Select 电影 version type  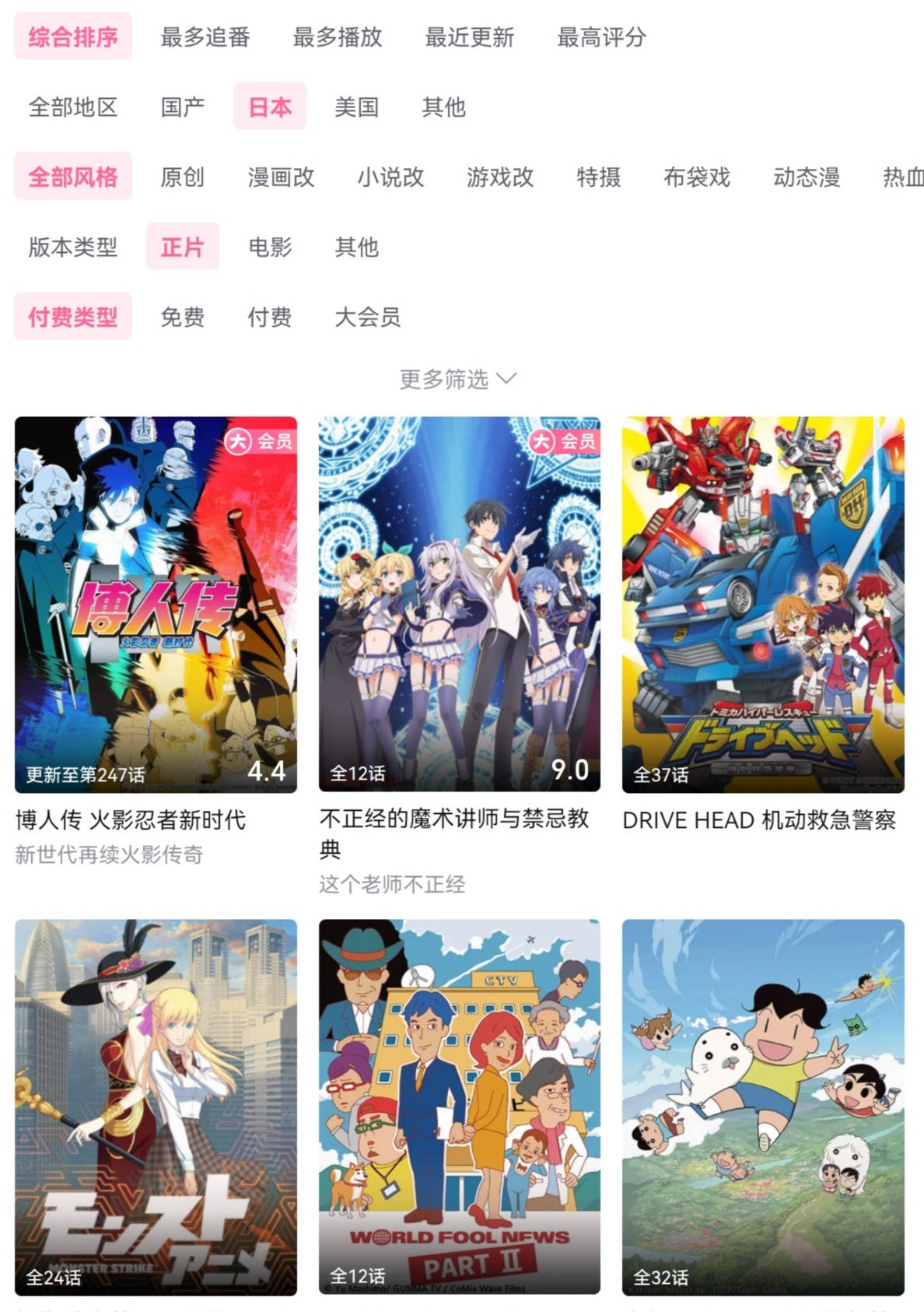(270, 247)
